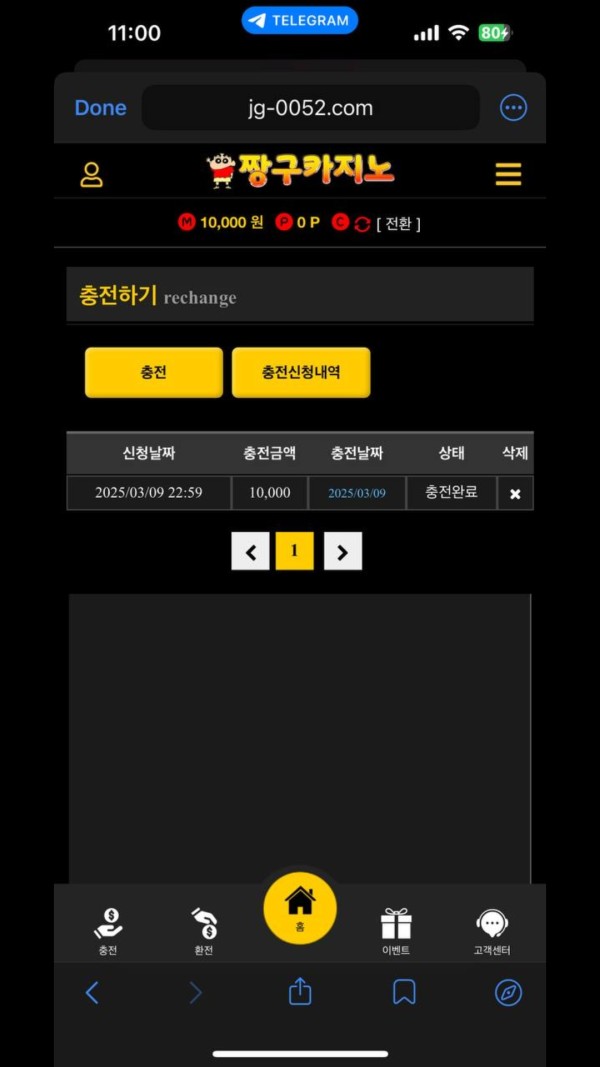Open 충전신청내역 history
This screenshot has height=1067, width=600.
301,372
